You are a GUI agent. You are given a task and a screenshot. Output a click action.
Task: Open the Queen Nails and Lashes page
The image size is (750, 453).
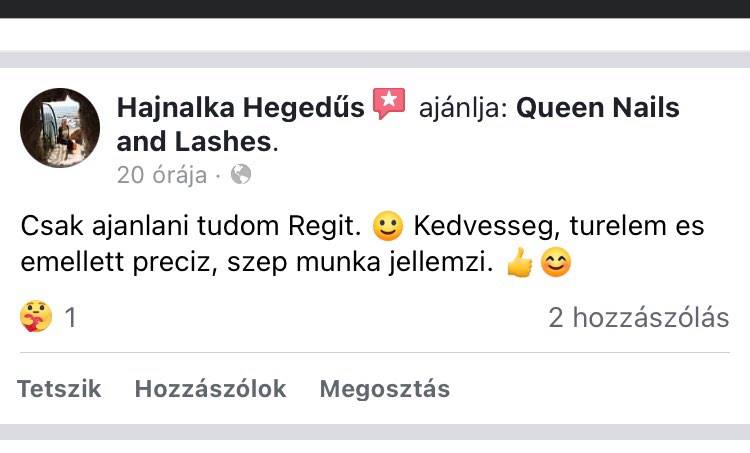coord(598,107)
